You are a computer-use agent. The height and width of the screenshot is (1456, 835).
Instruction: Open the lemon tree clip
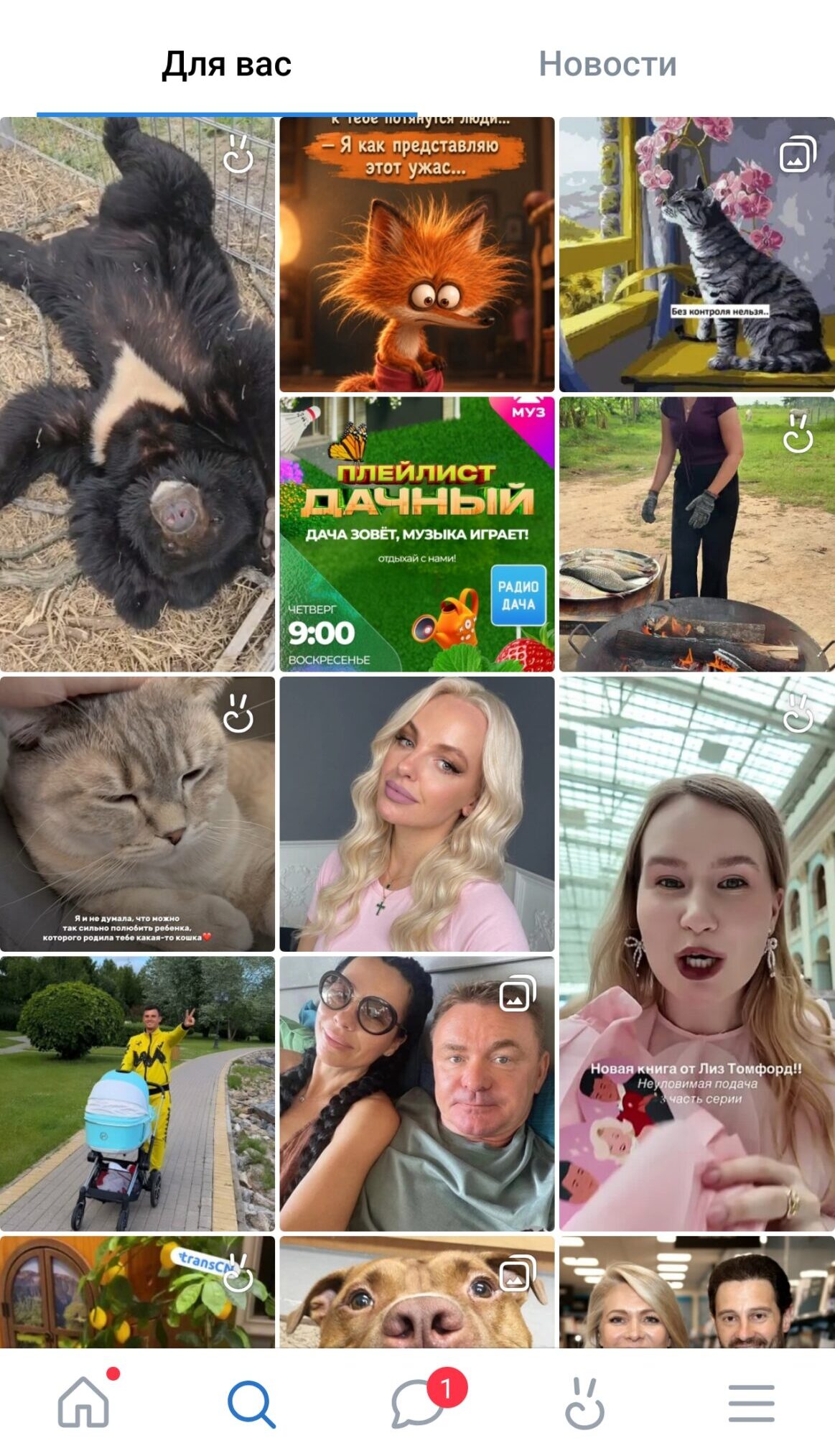tap(137, 1292)
